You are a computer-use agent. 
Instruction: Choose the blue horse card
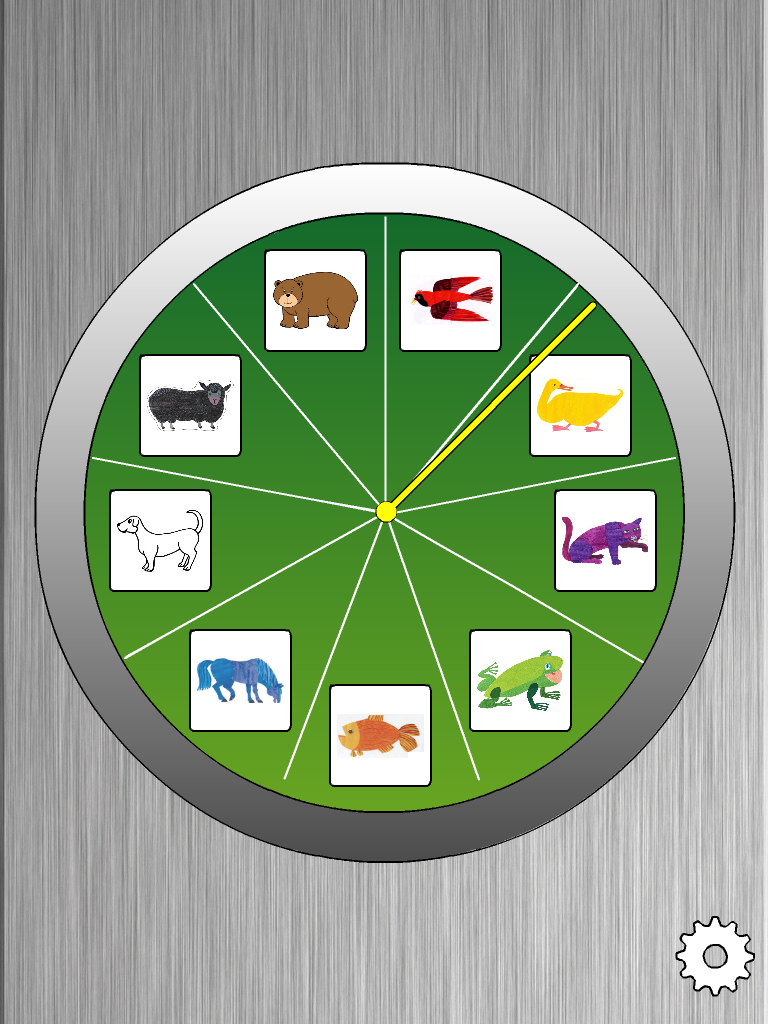240,680
